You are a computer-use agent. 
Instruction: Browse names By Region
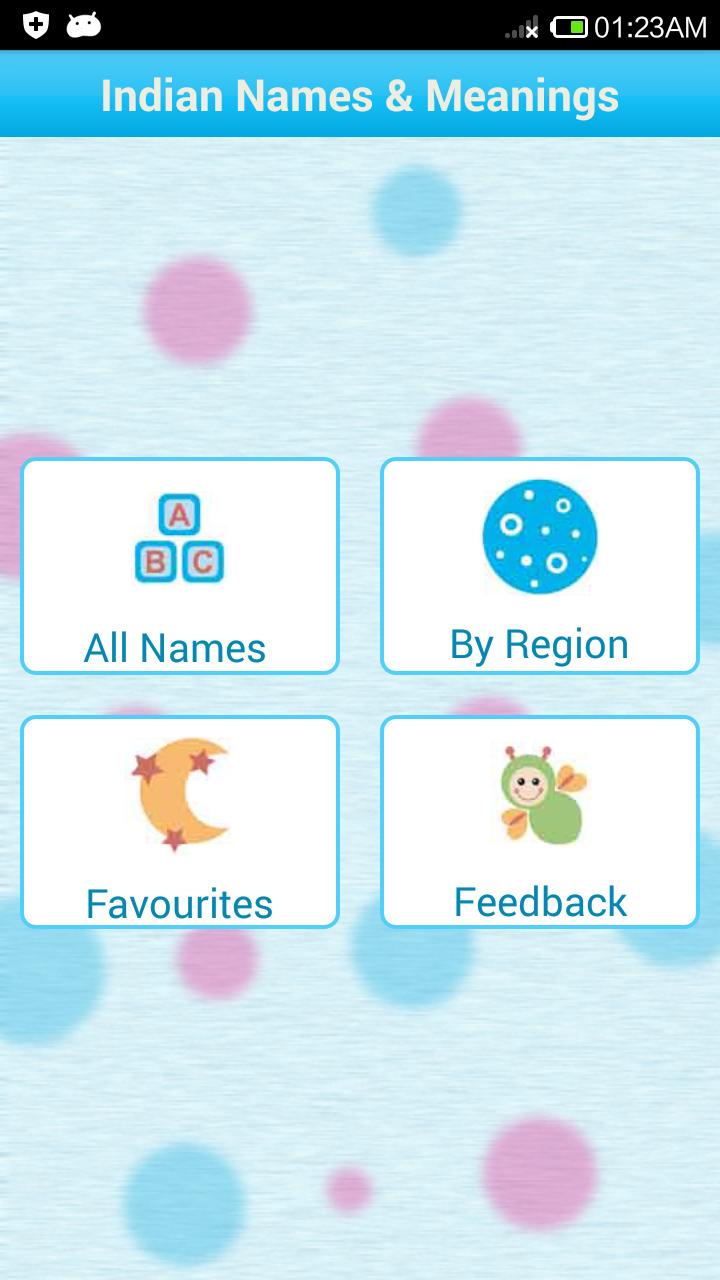coord(540,566)
